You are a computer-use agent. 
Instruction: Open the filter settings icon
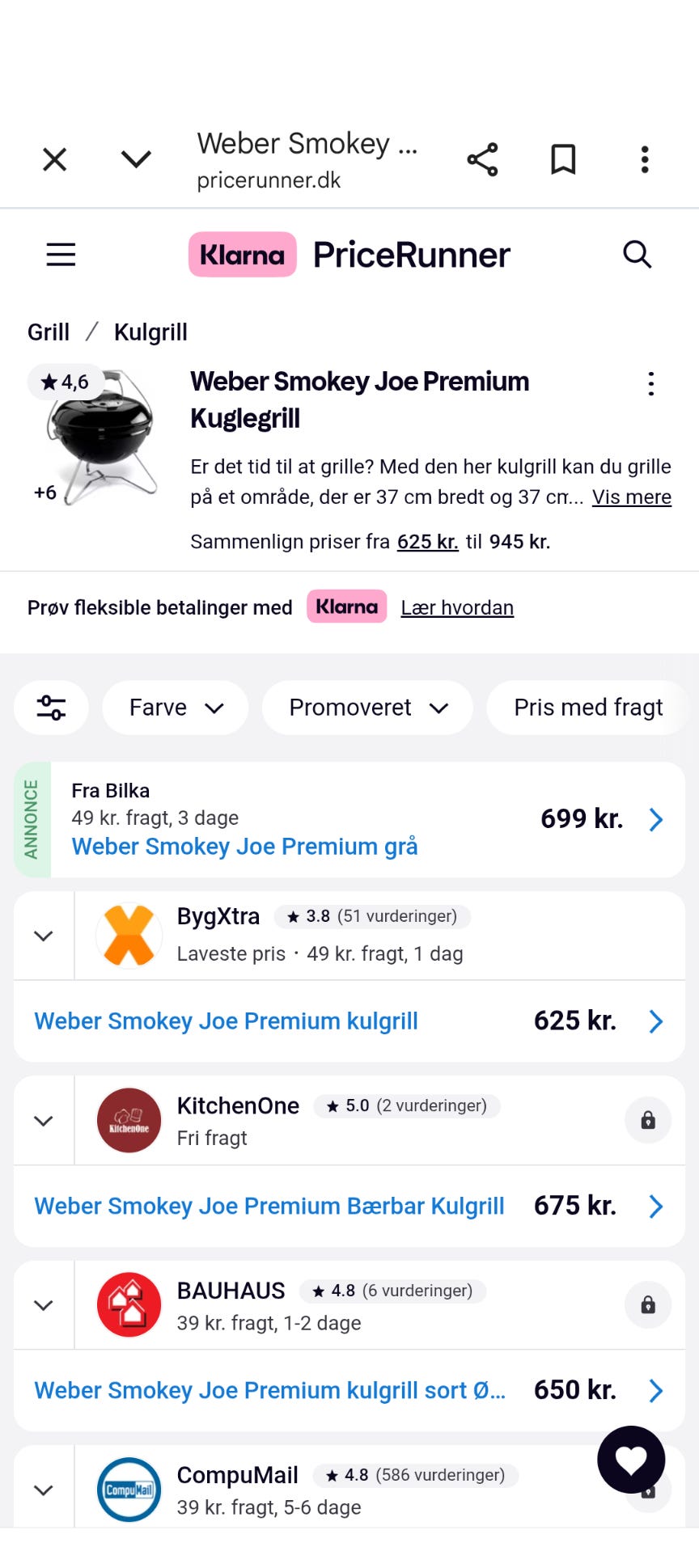pos(51,708)
